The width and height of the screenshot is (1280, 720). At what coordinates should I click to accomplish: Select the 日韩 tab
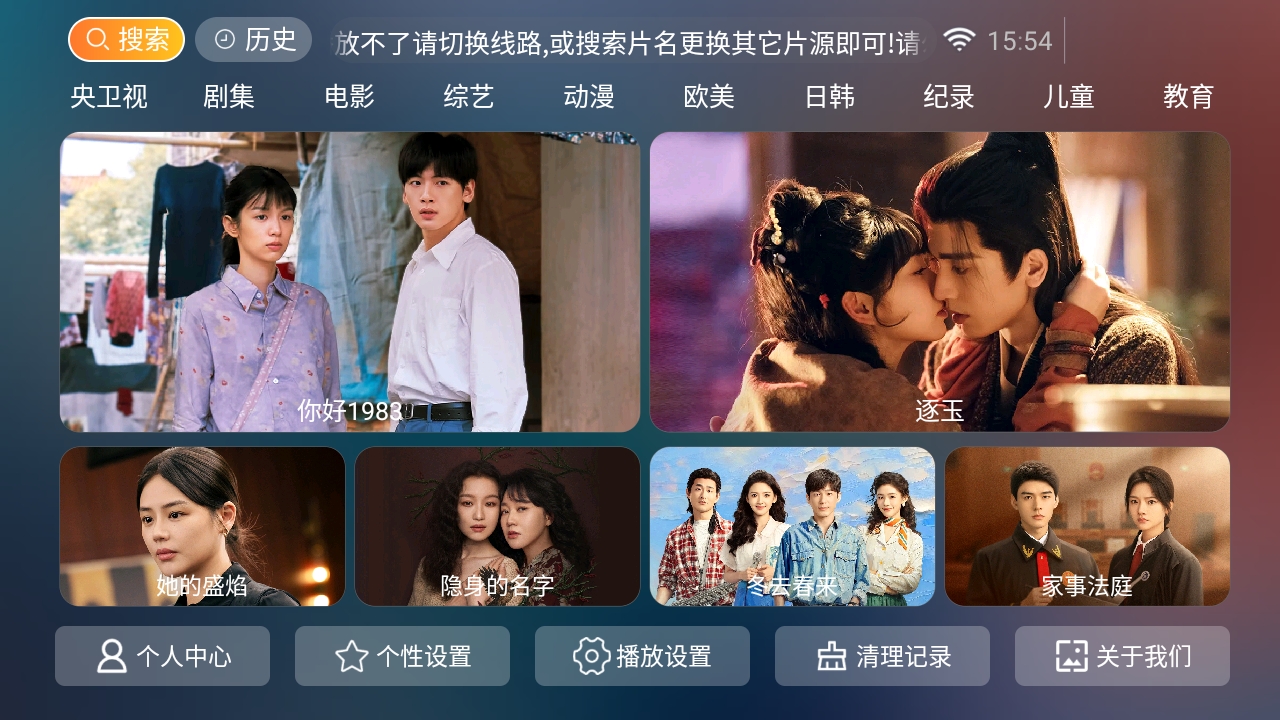click(x=829, y=97)
